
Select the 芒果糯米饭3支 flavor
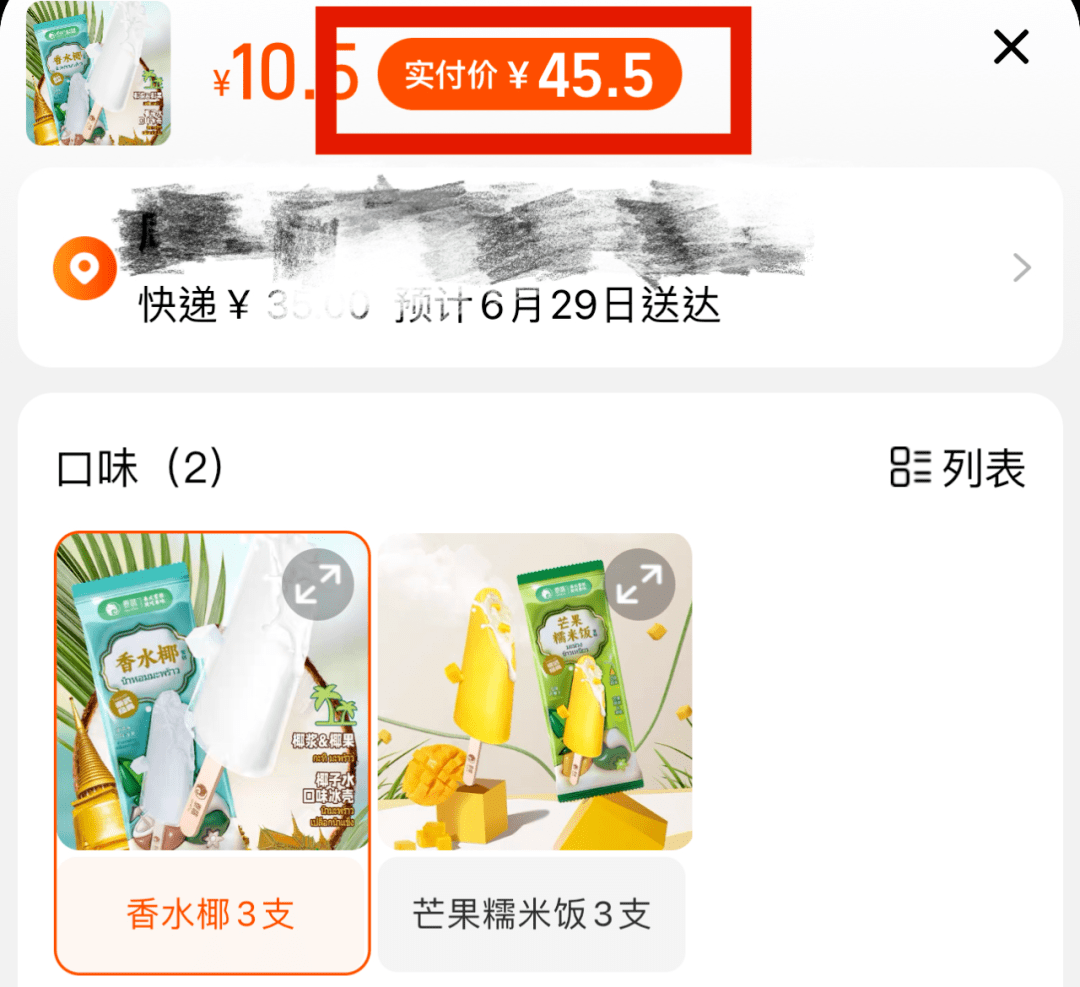[532, 913]
